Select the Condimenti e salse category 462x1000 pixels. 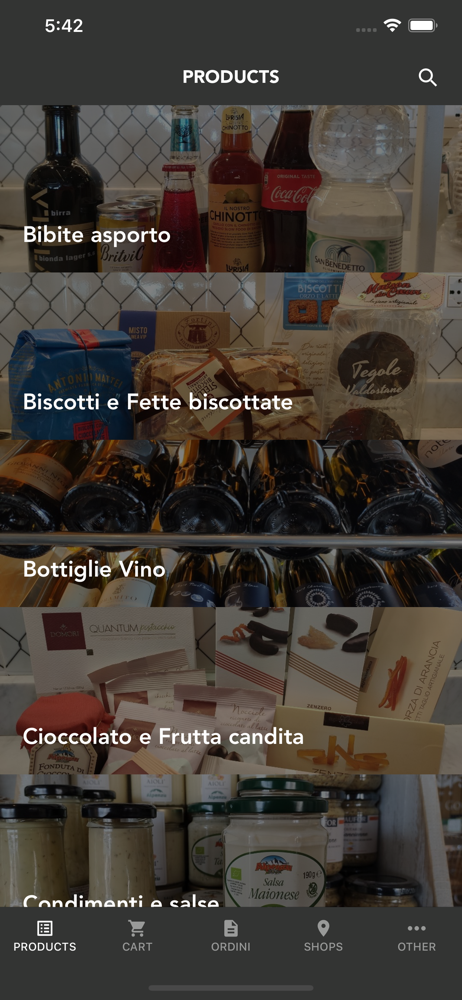click(231, 841)
